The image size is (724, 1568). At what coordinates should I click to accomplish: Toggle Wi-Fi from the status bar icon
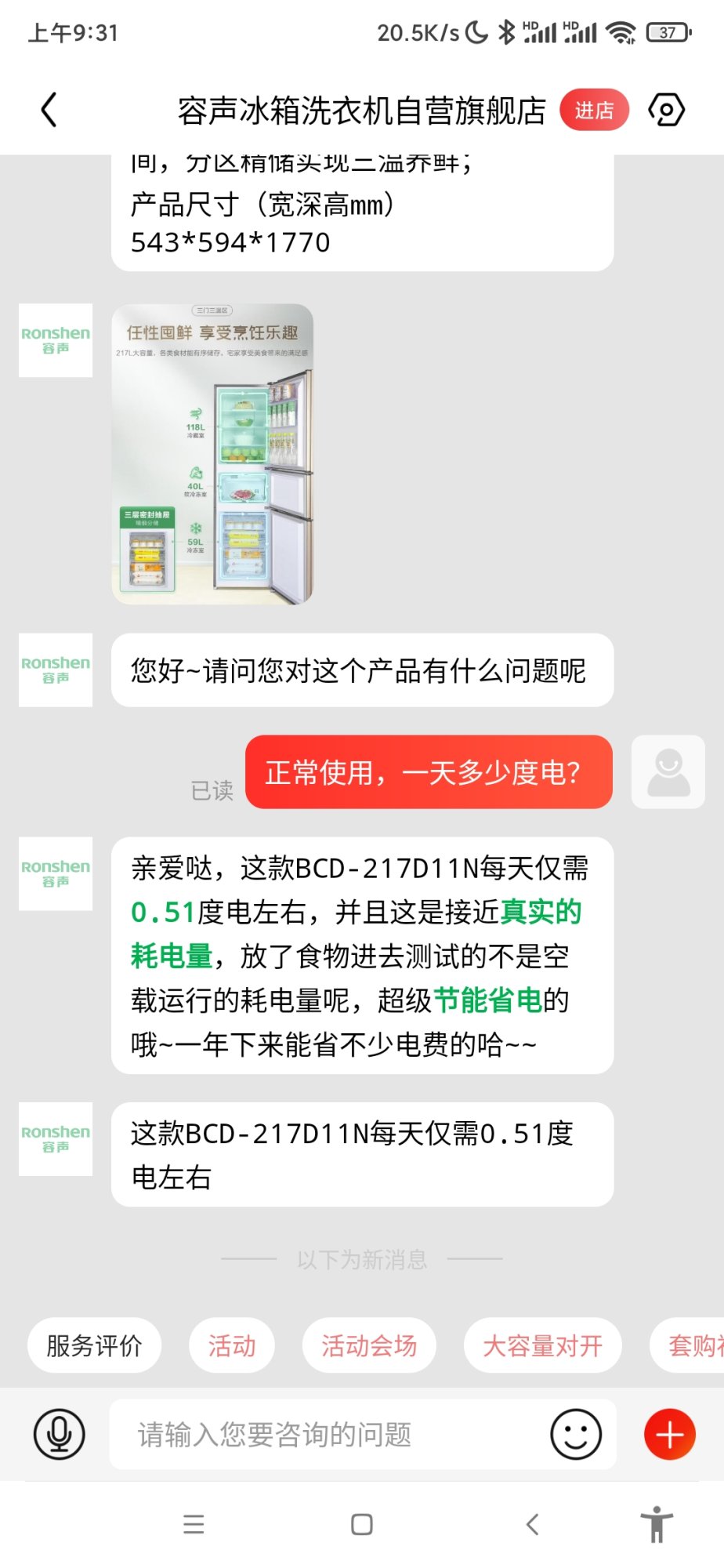[623, 33]
